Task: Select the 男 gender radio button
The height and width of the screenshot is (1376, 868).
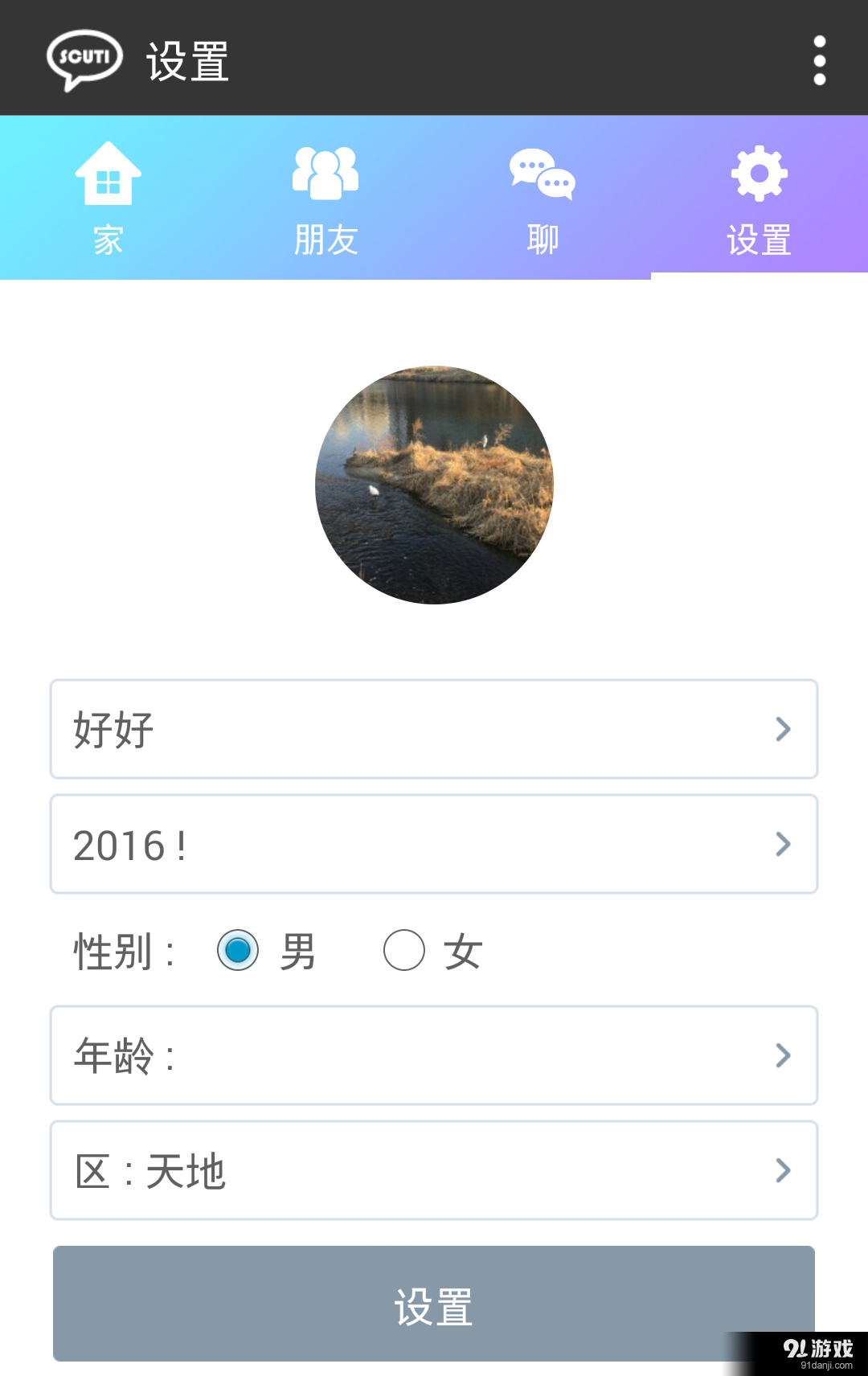Action: 236,950
